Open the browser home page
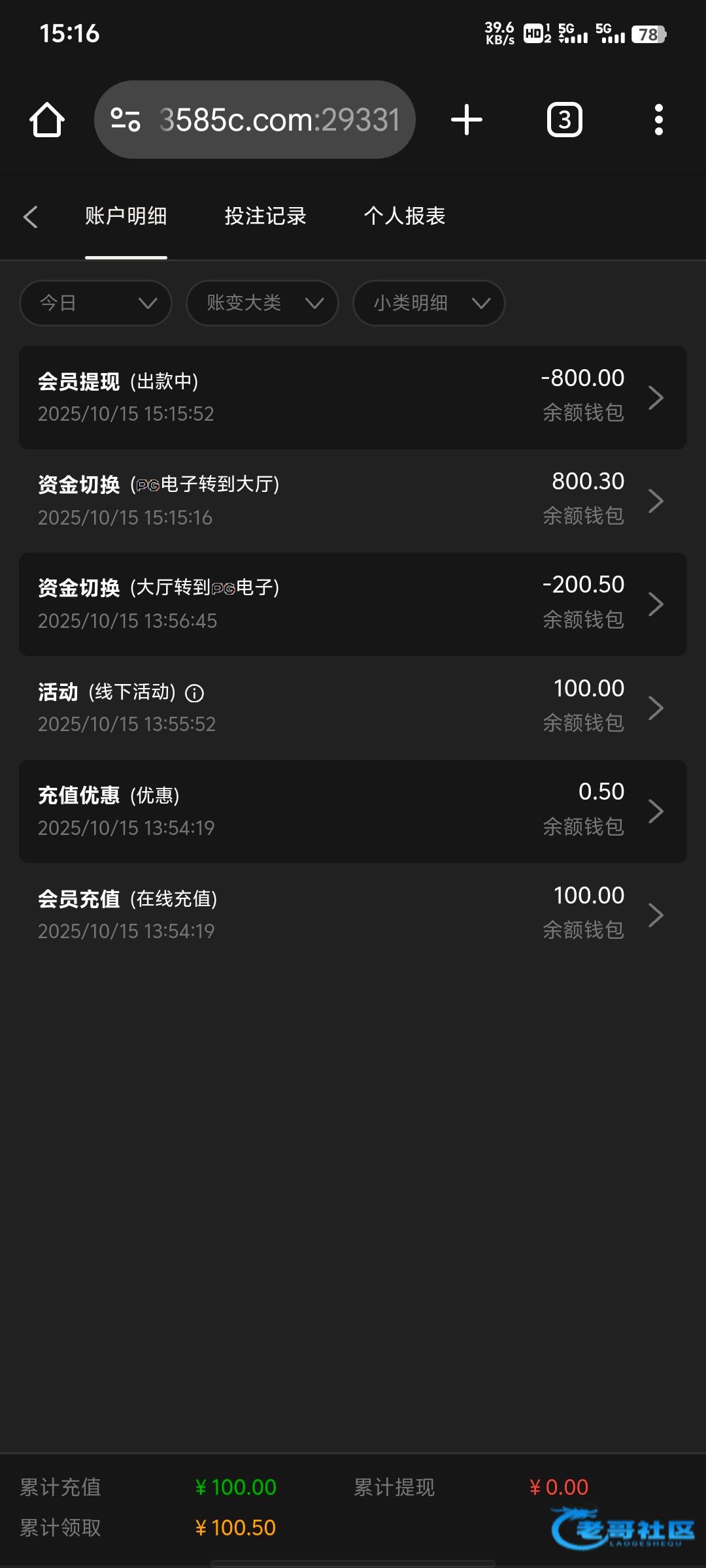706x1568 pixels. (47, 120)
